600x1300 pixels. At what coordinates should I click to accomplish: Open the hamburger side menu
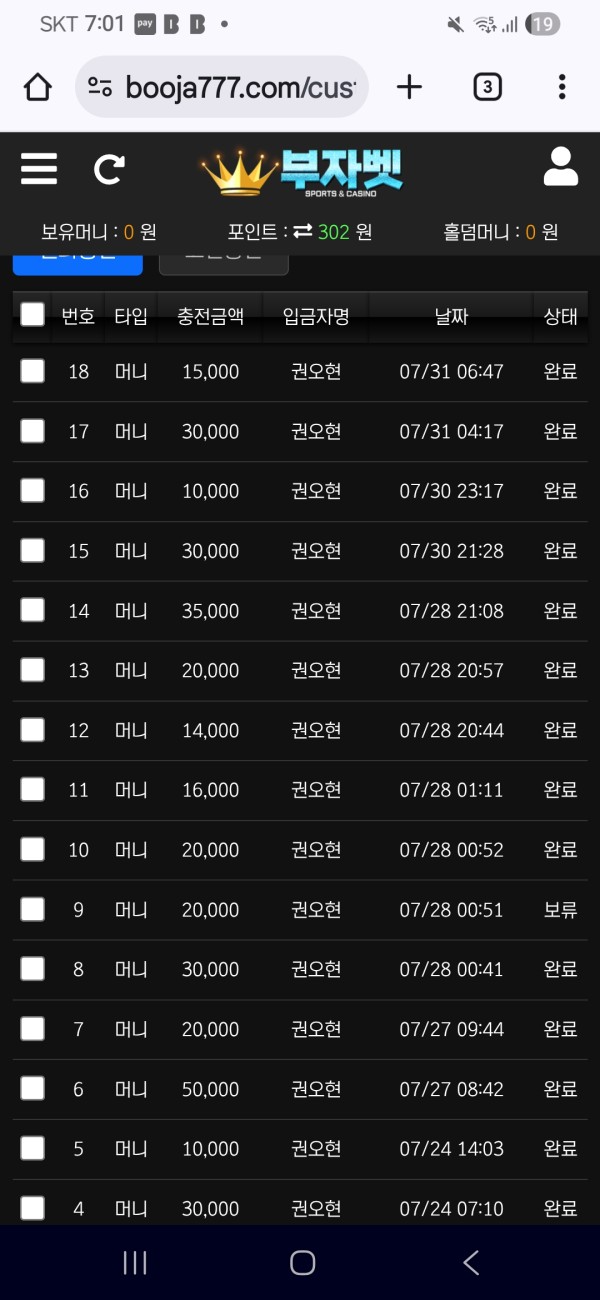pos(38,169)
